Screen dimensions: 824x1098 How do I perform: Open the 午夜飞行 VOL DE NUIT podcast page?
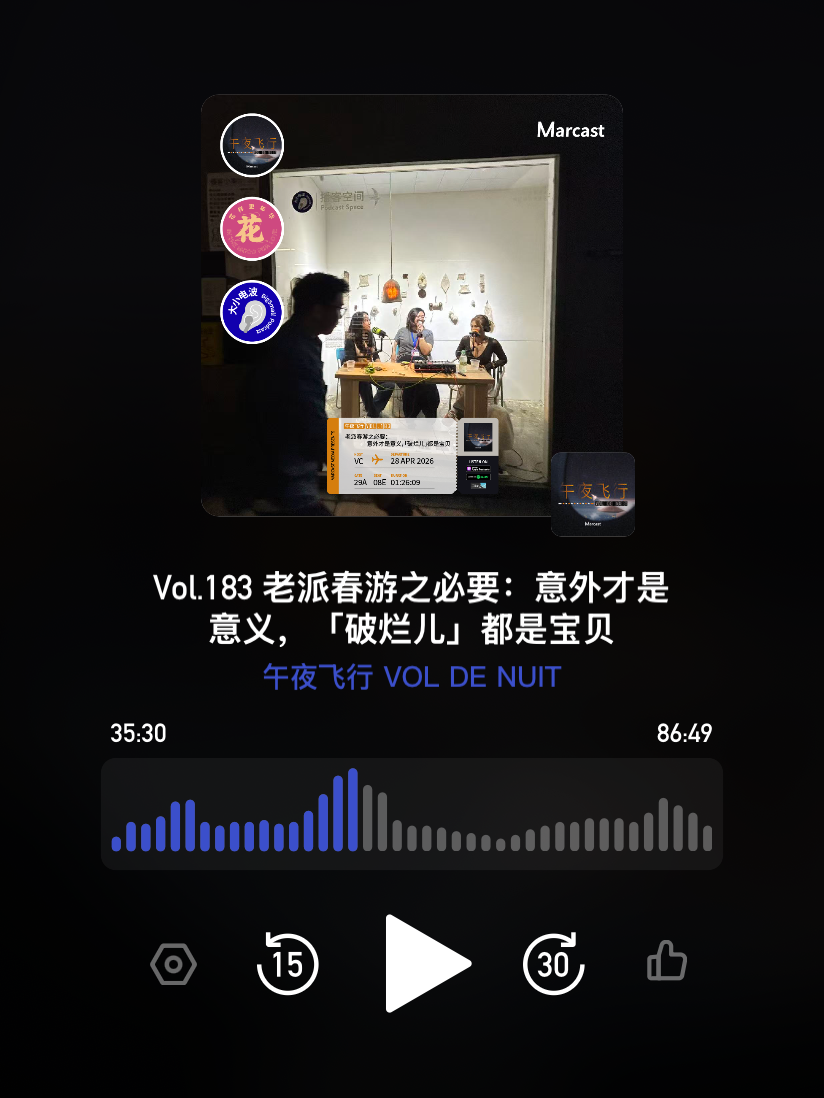[x=411, y=677]
